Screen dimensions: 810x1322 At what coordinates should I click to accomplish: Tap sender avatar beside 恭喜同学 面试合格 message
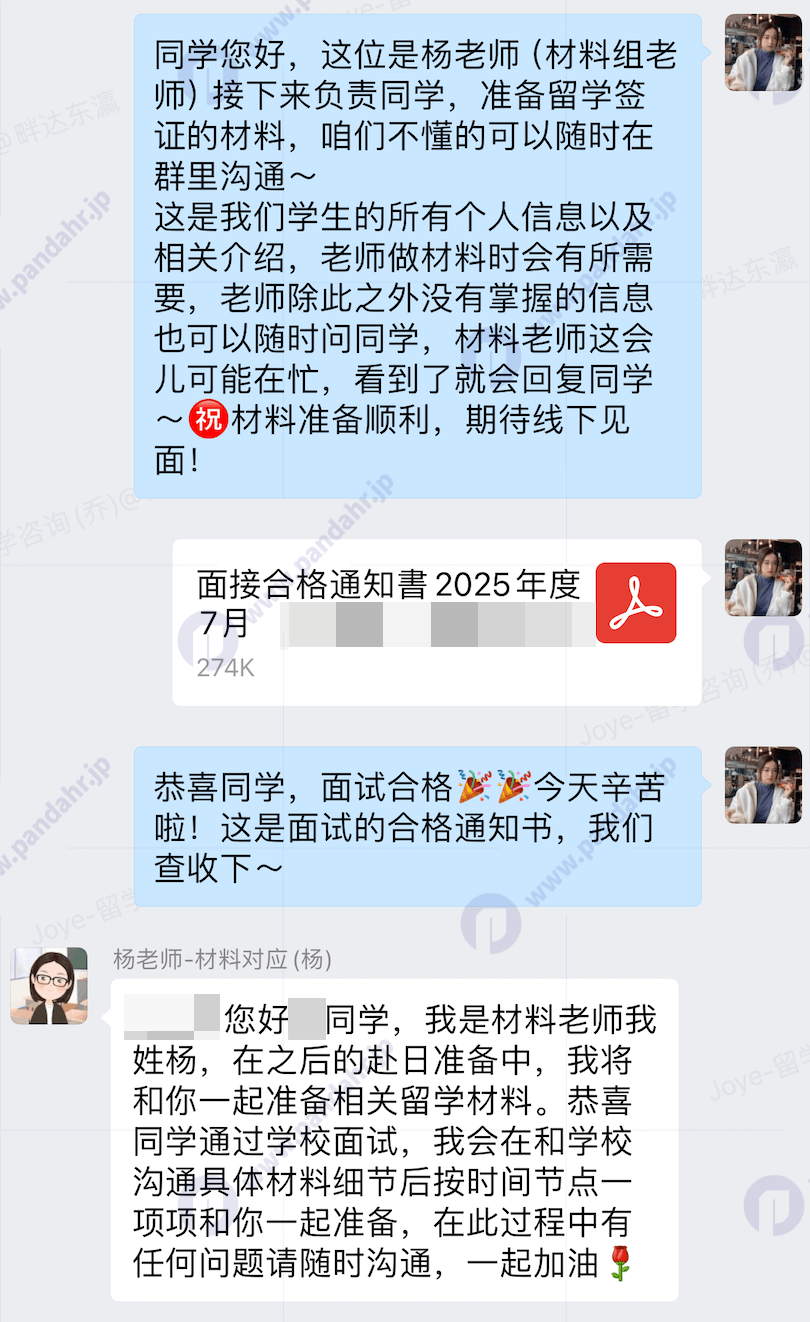pos(763,785)
